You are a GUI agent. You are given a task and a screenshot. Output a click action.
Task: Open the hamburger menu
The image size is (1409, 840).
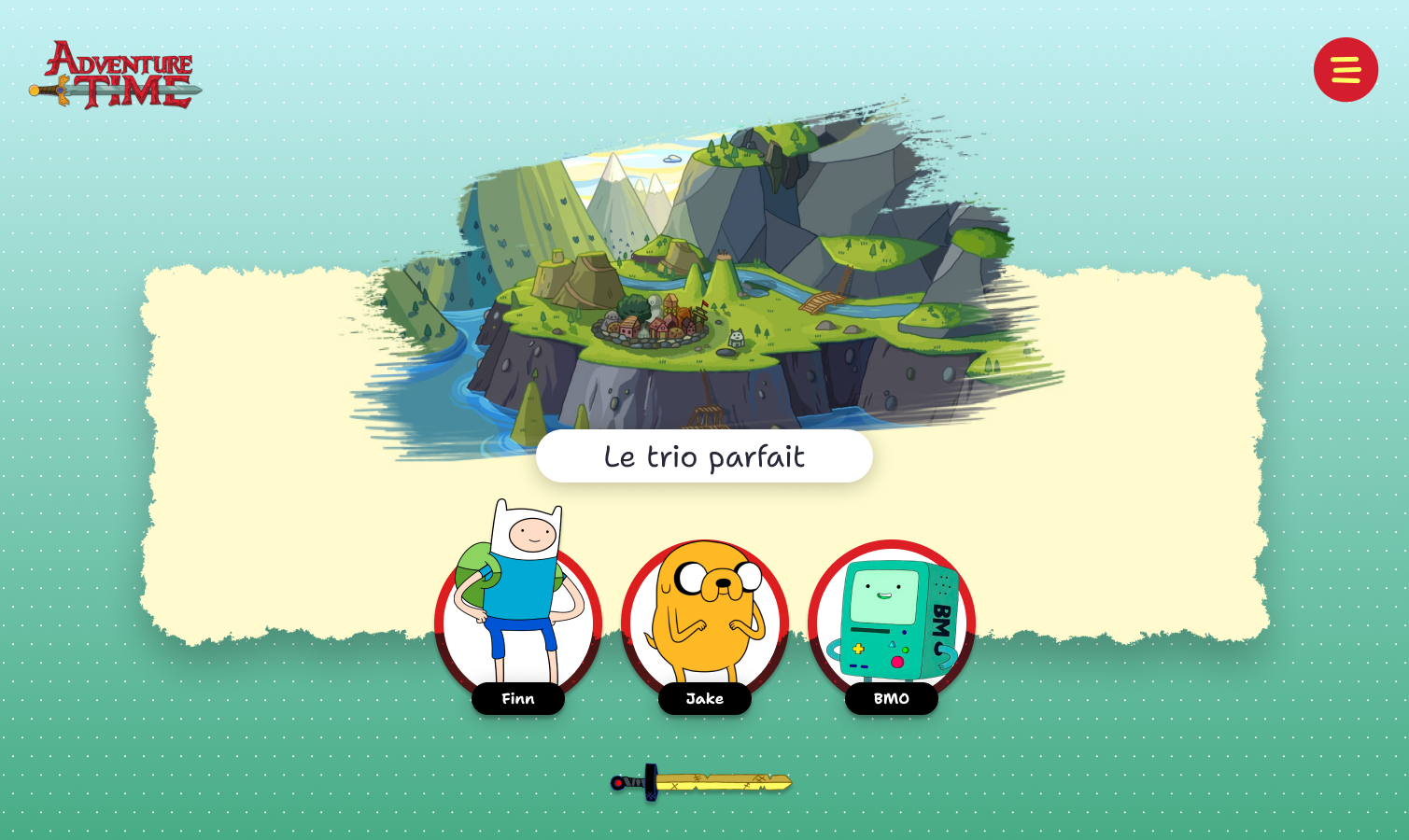click(x=1346, y=70)
